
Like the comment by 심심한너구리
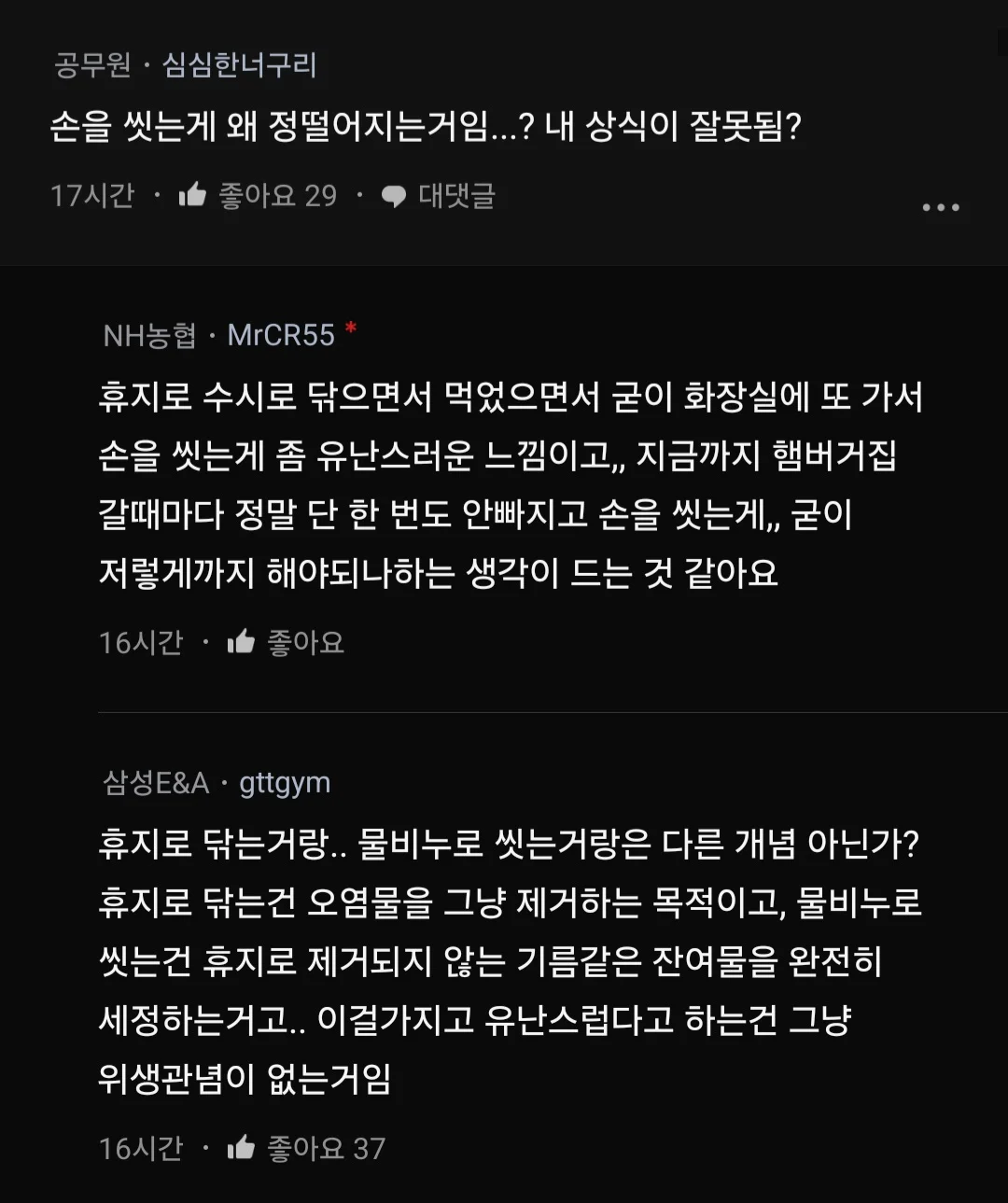point(193,195)
